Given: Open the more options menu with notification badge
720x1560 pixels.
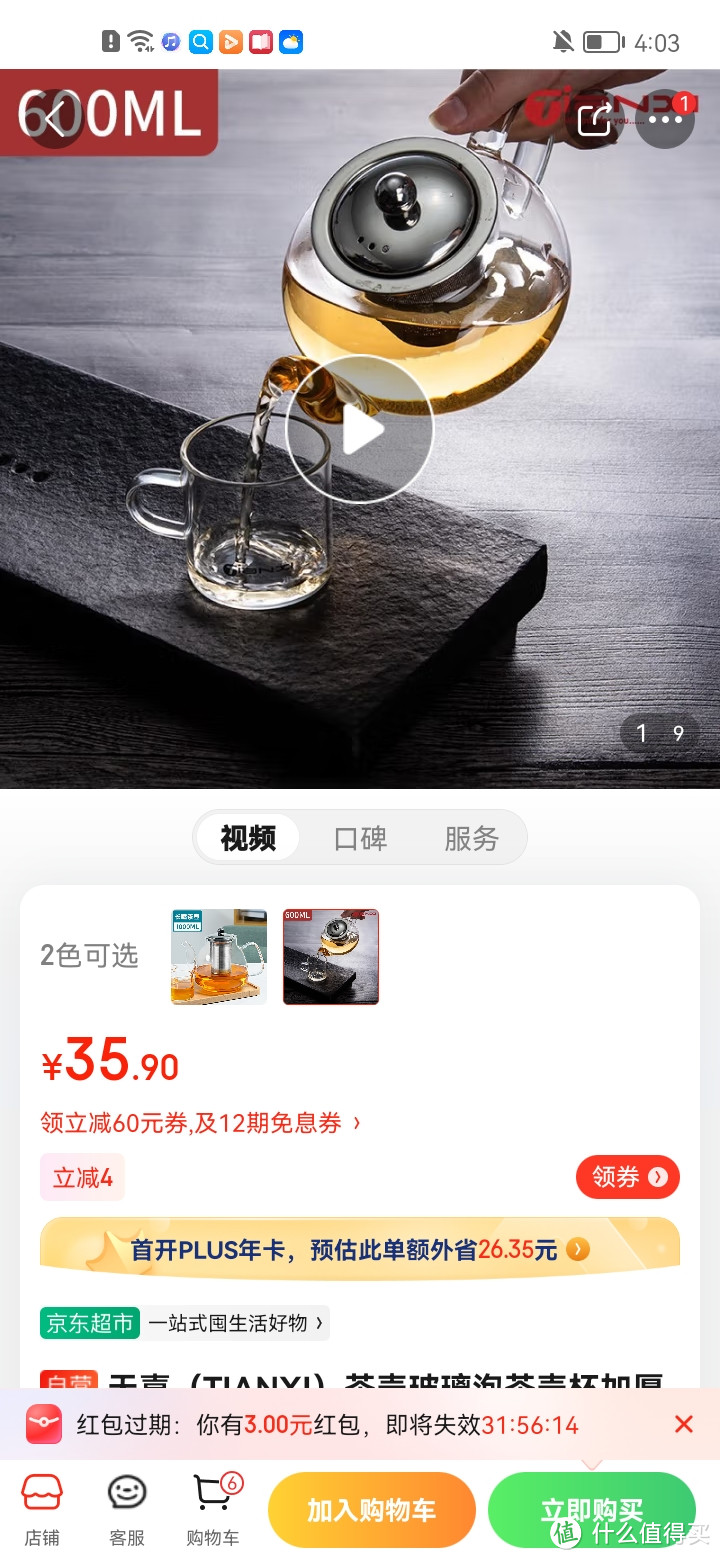Looking at the screenshot, I should coord(663,118).
